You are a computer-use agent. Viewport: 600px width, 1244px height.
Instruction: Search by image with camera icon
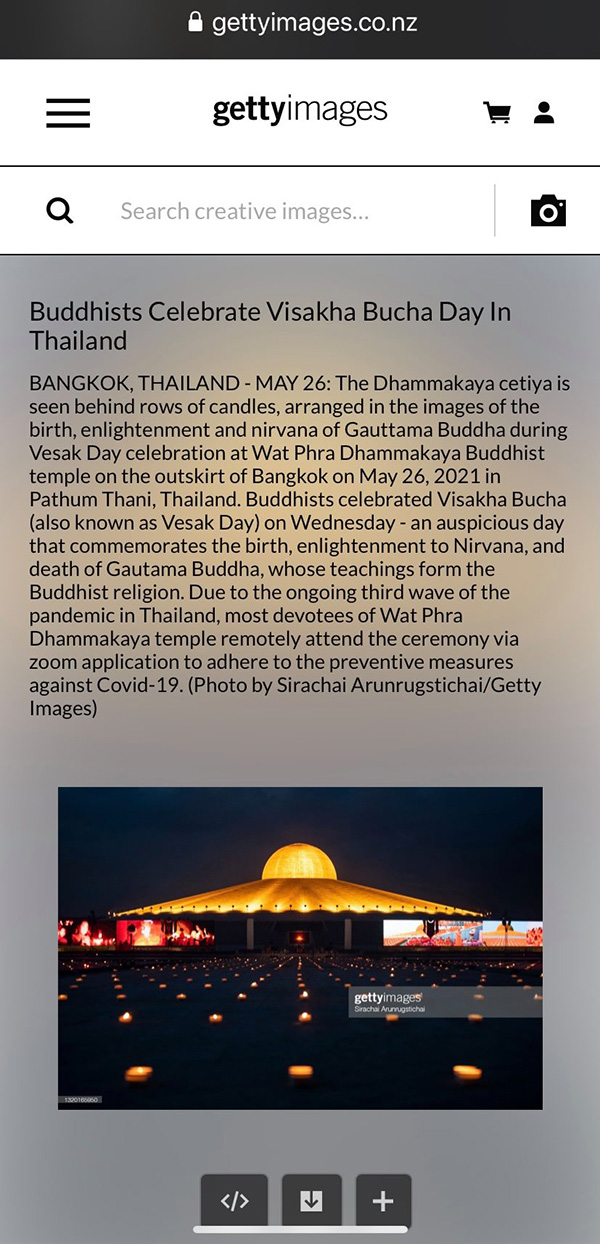tap(548, 211)
